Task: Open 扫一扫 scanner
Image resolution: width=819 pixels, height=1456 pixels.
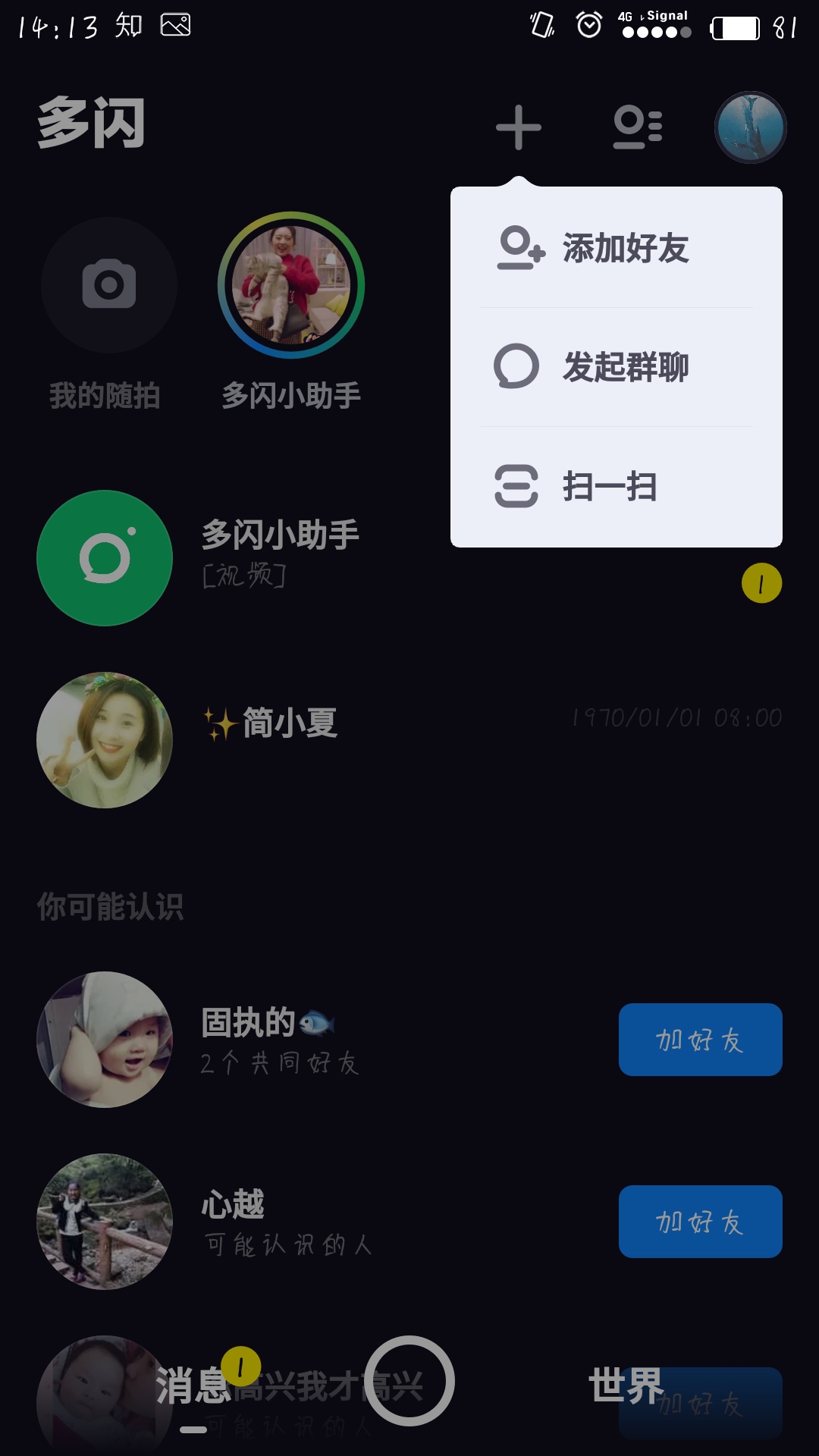Action: point(616,486)
